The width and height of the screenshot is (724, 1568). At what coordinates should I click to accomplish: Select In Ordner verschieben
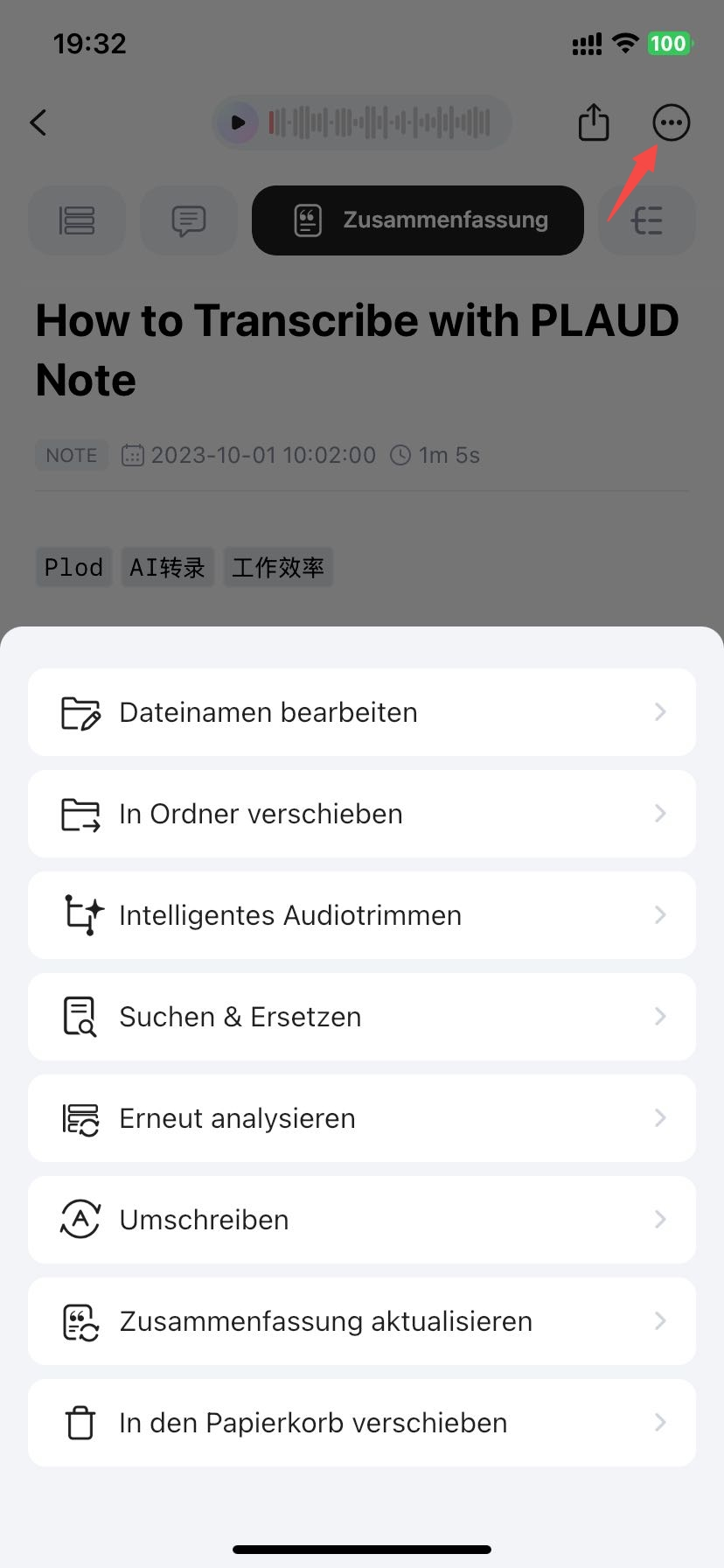tap(361, 814)
